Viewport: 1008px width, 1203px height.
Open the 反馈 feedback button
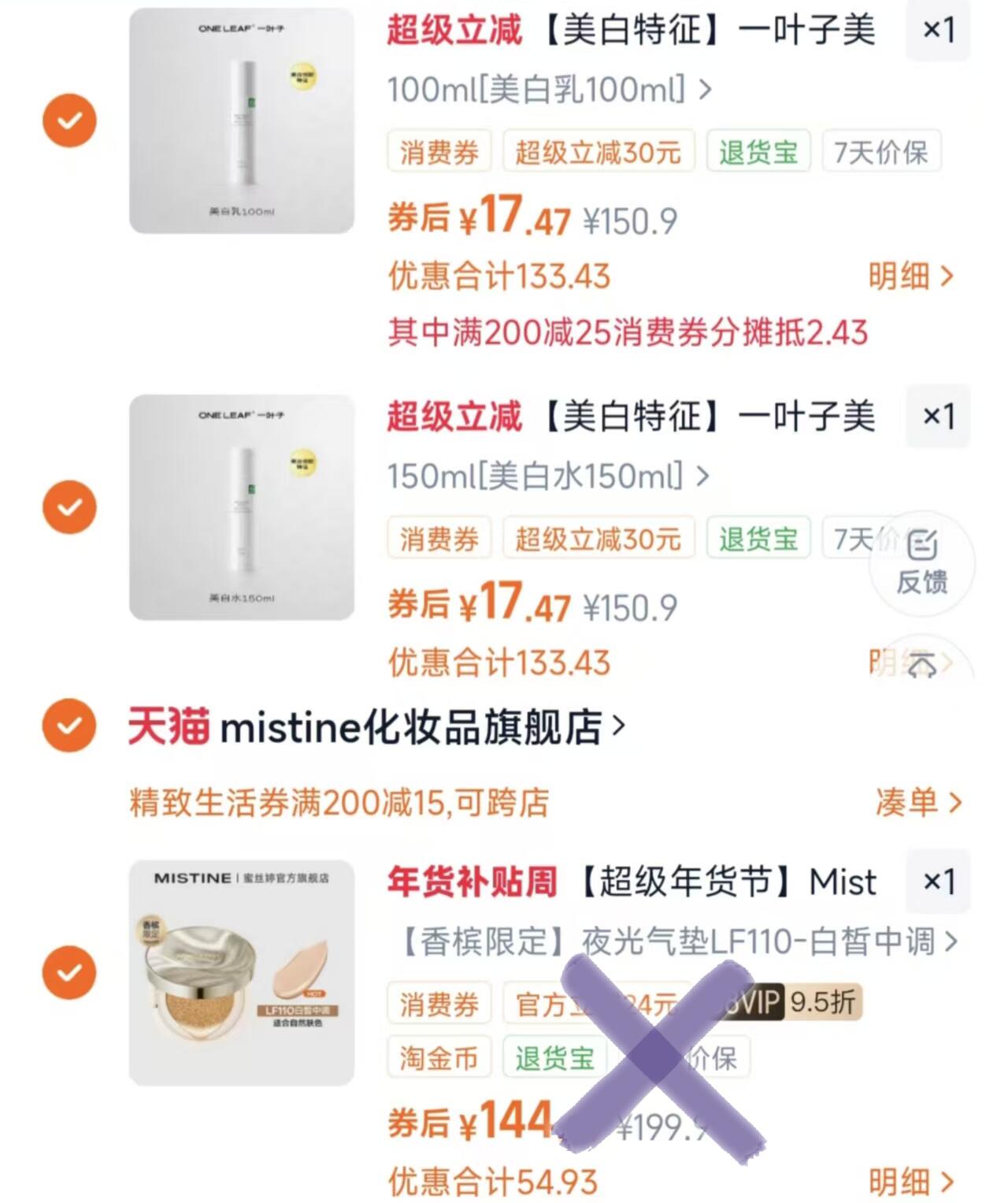point(921,563)
